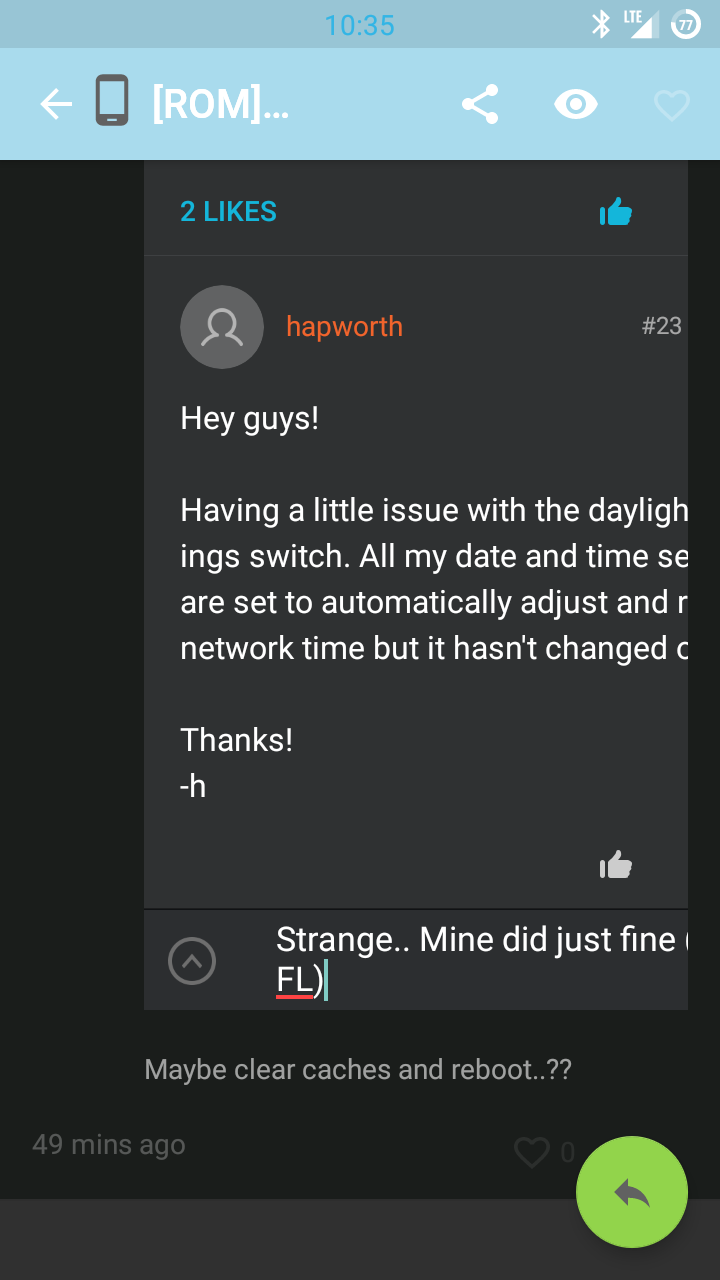Screen dimensions: 720x1280
Task: Reply with the green floating button
Action: (x=632, y=1192)
